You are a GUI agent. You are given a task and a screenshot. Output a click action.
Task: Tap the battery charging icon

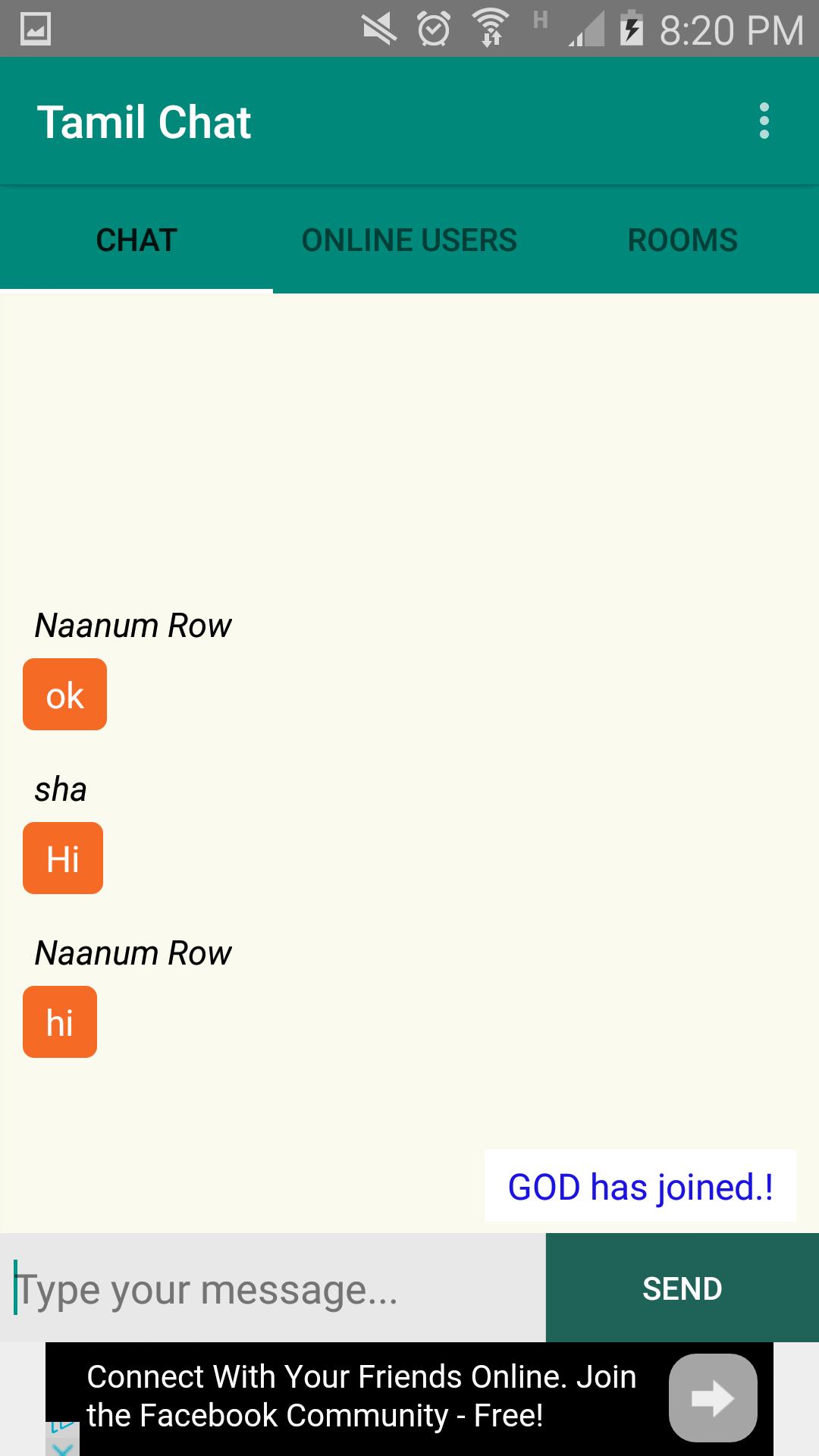point(632,28)
